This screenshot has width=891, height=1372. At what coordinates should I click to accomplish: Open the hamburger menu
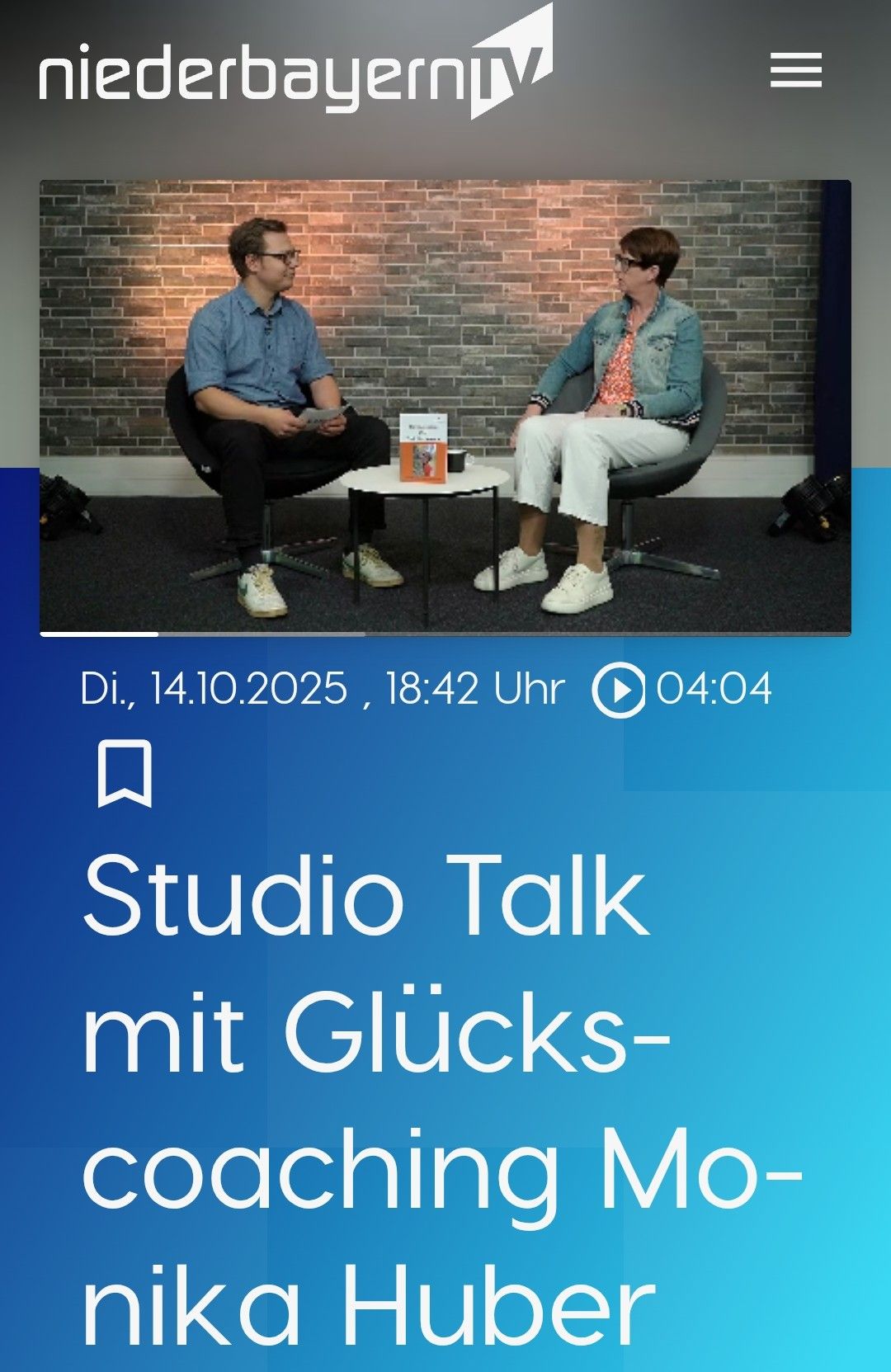point(795,70)
